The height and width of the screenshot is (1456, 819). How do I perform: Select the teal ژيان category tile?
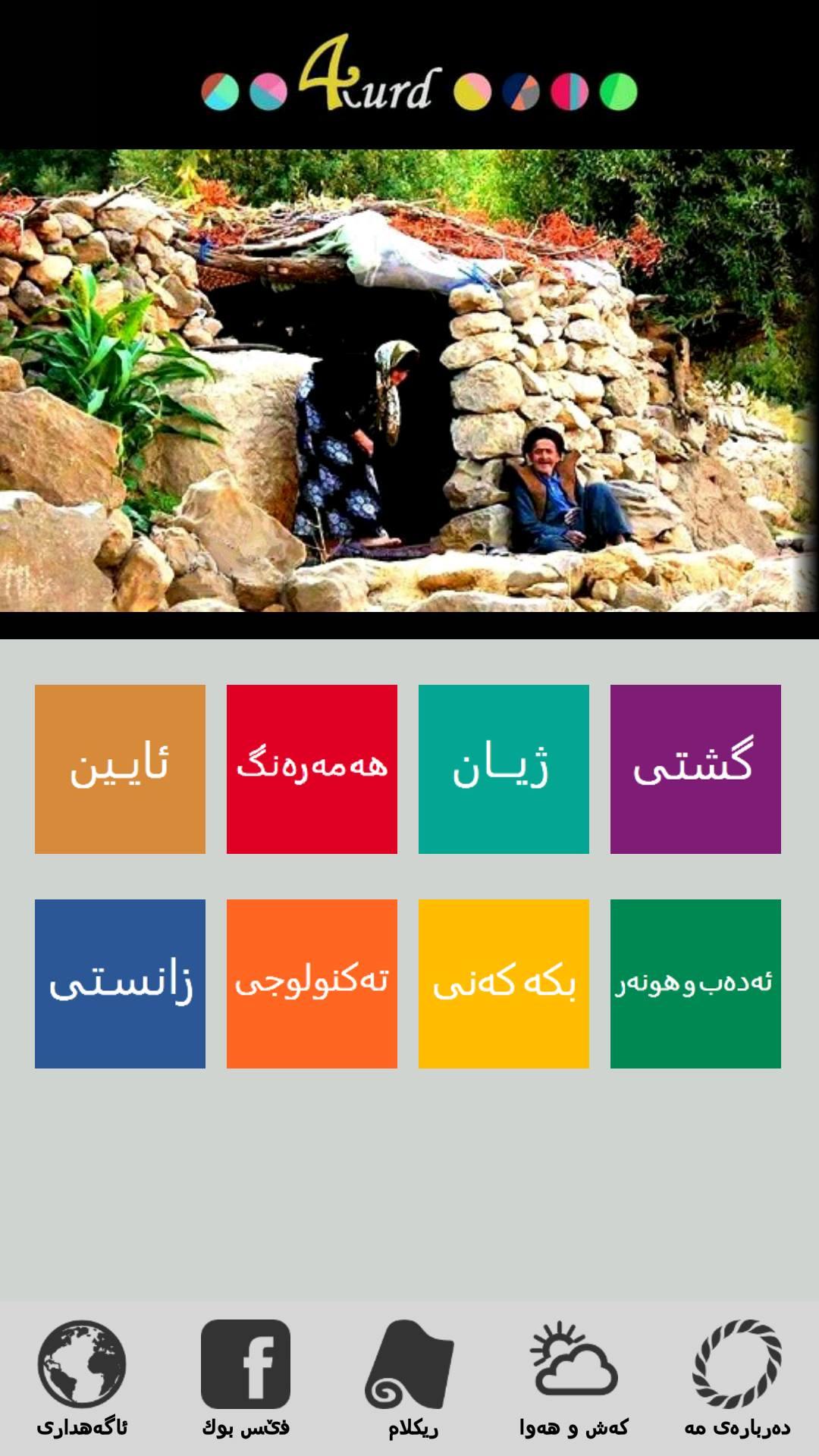(504, 769)
